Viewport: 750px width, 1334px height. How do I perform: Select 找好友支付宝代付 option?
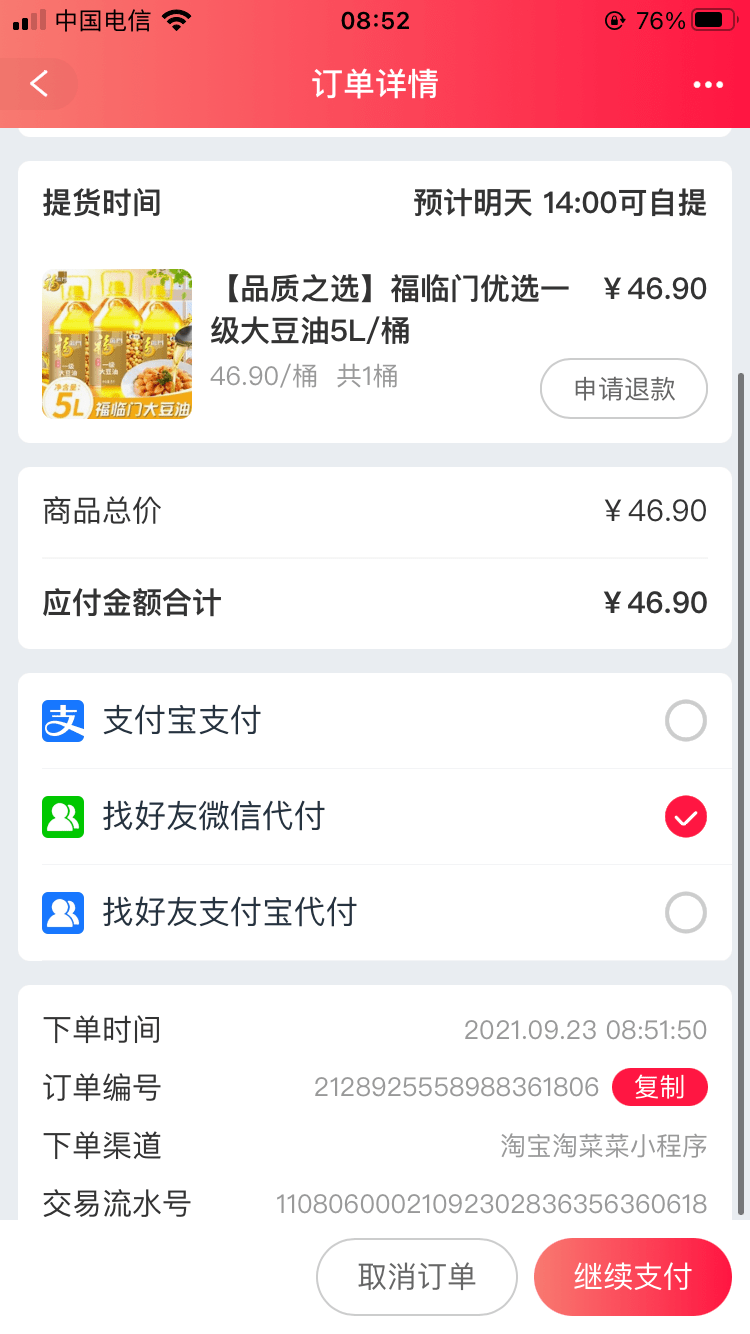tap(685, 913)
